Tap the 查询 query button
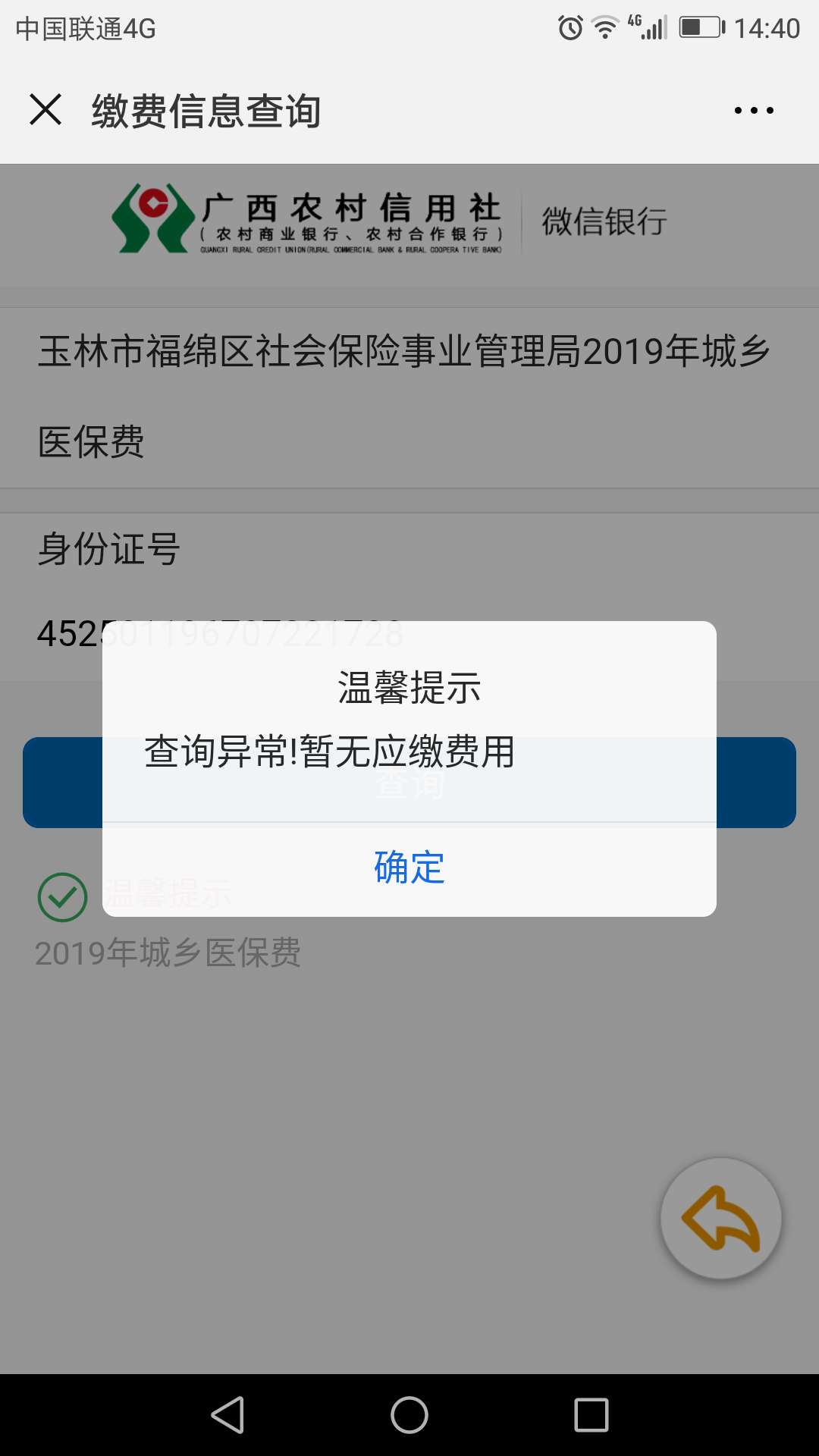The image size is (819, 1456). [x=409, y=781]
